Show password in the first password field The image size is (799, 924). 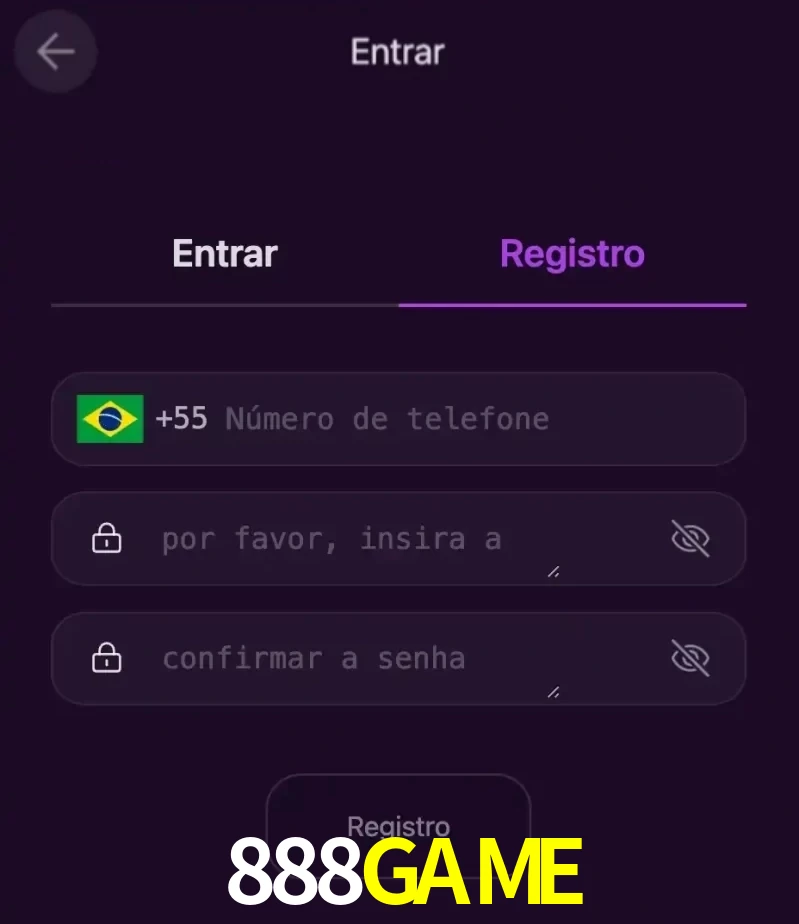tap(690, 539)
